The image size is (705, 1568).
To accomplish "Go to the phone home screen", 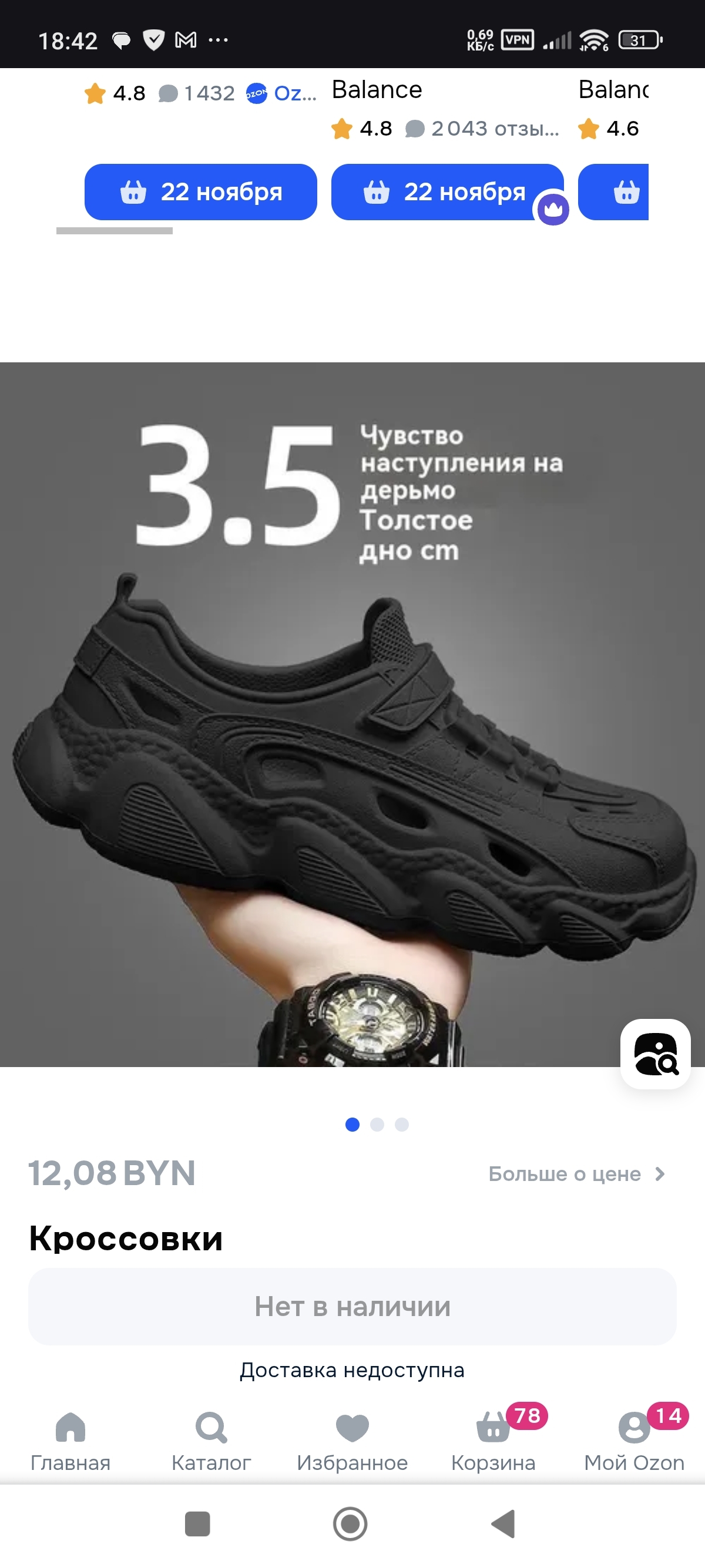I will (x=350, y=1523).
